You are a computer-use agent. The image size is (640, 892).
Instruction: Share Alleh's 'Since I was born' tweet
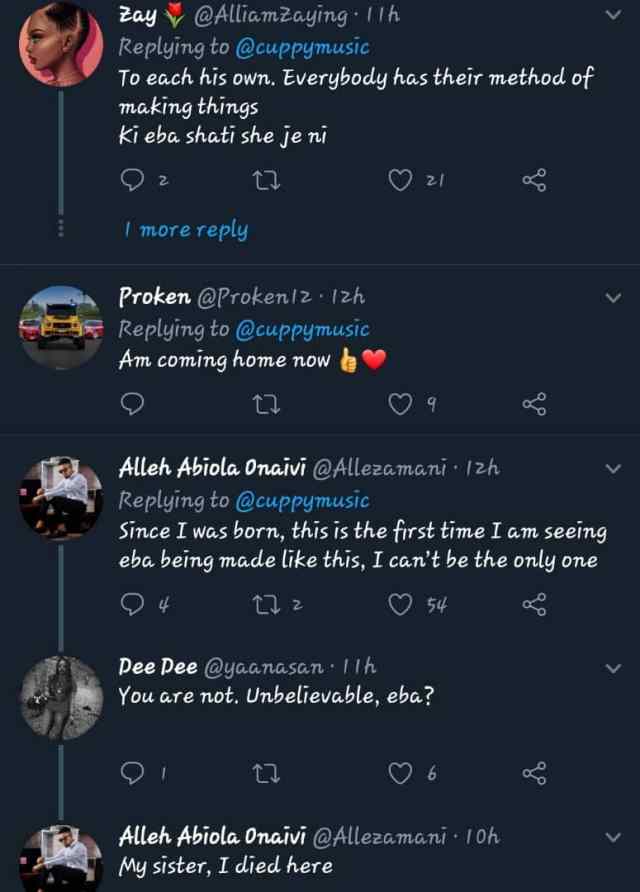click(534, 604)
